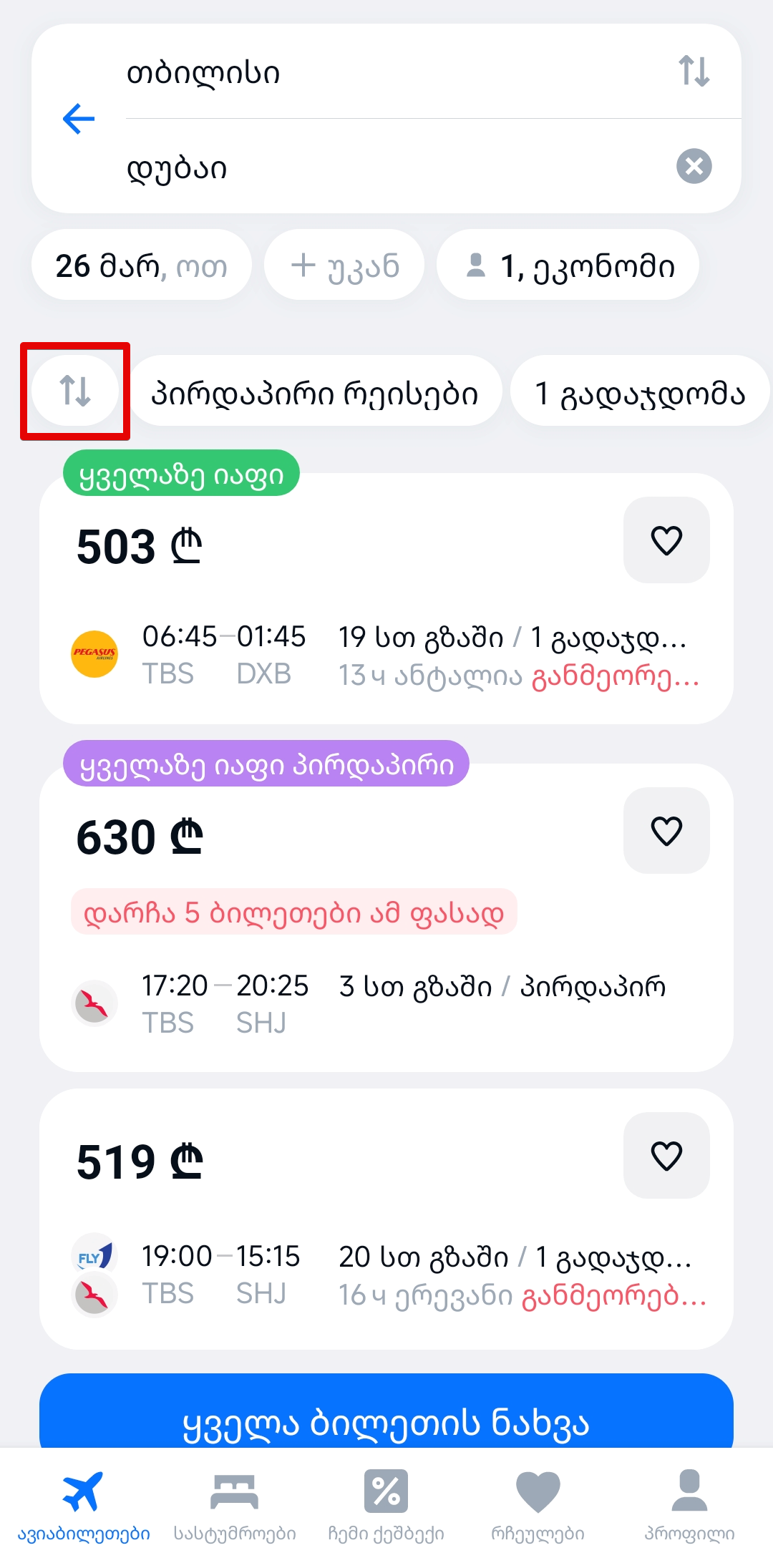Favorite the 630 ₾ direct flight

coord(666,831)
